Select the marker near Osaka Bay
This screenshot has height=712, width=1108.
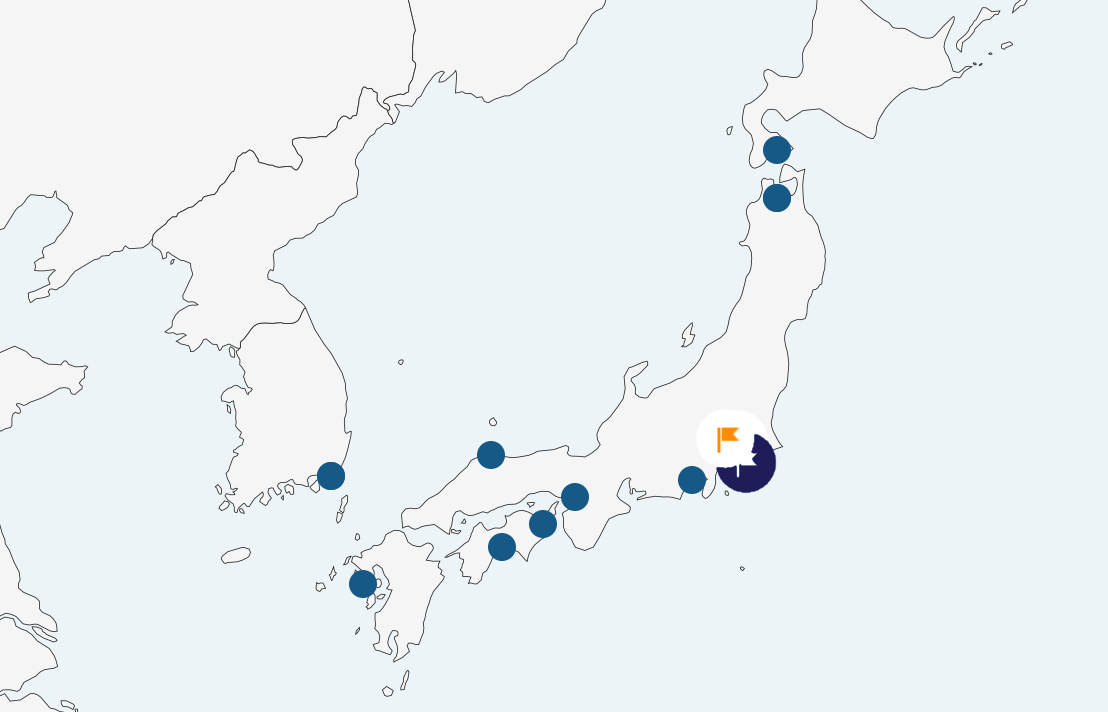[575, 496]
